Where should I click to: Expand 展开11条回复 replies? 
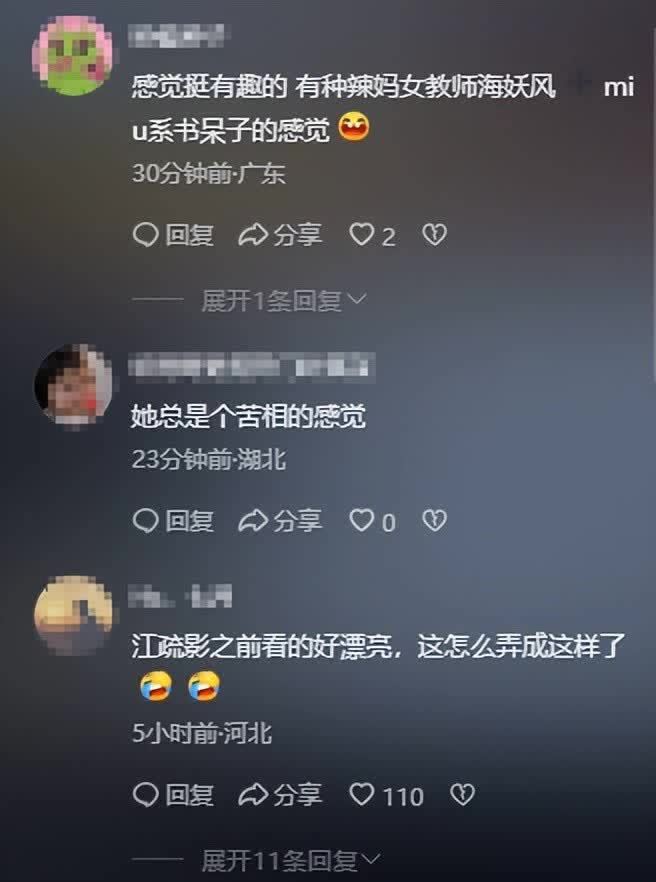point(290,860)
